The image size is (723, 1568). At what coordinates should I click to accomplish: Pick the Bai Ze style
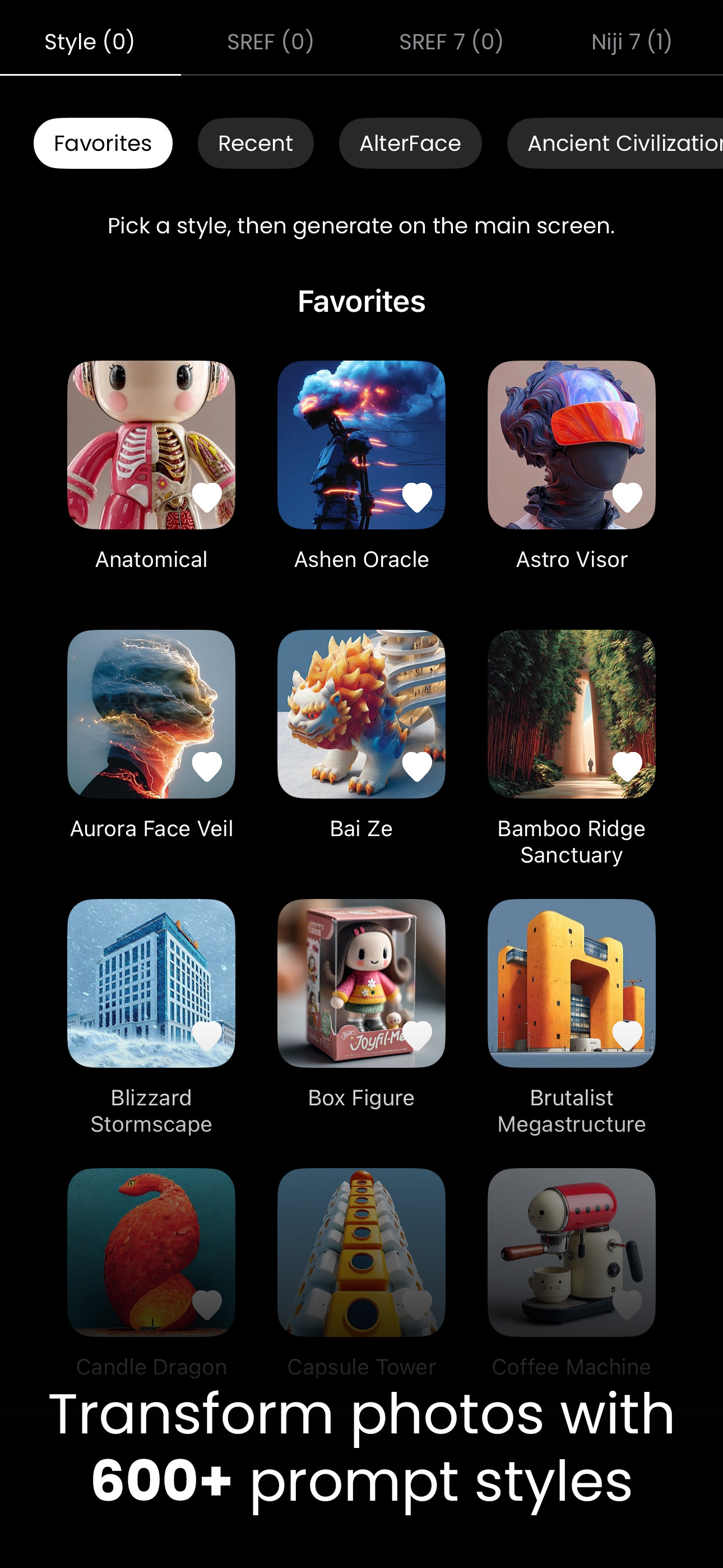click(x=361, y=713)
